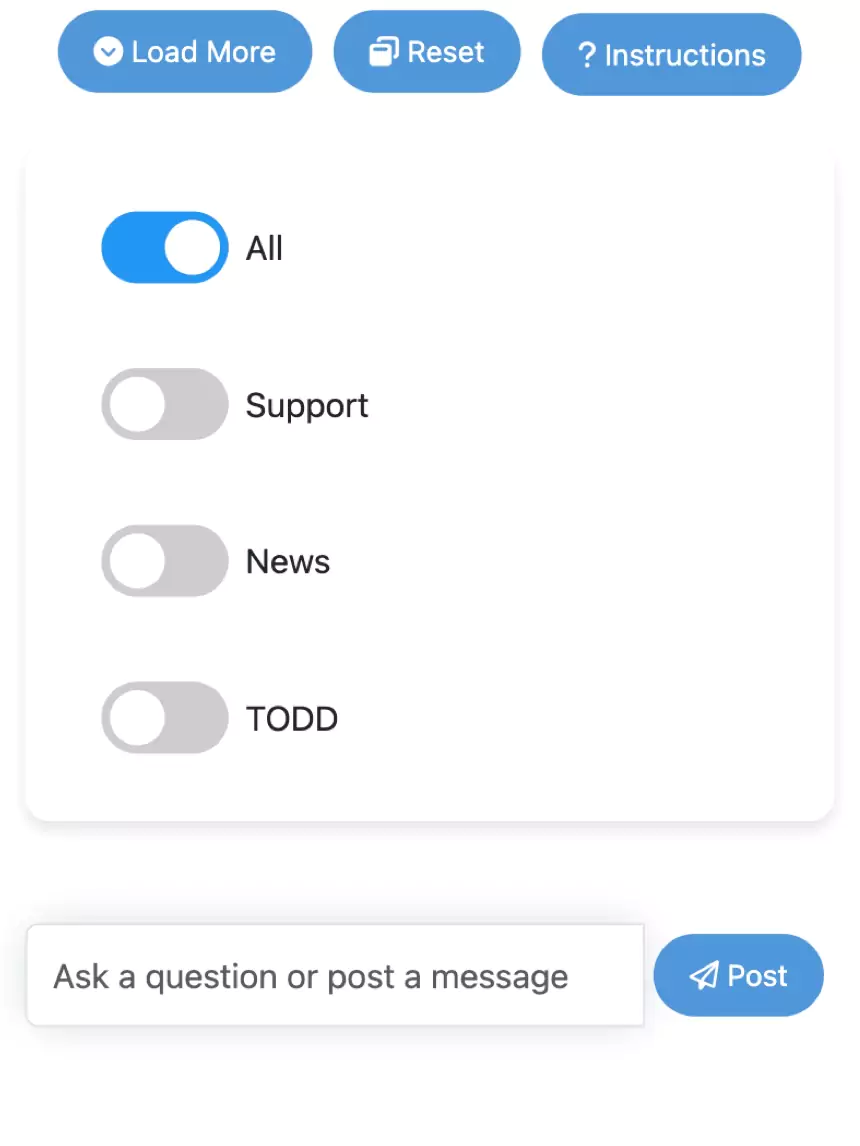Open the Instructions help
This screenshot has height=1146, width=860.
pos(671,55)
